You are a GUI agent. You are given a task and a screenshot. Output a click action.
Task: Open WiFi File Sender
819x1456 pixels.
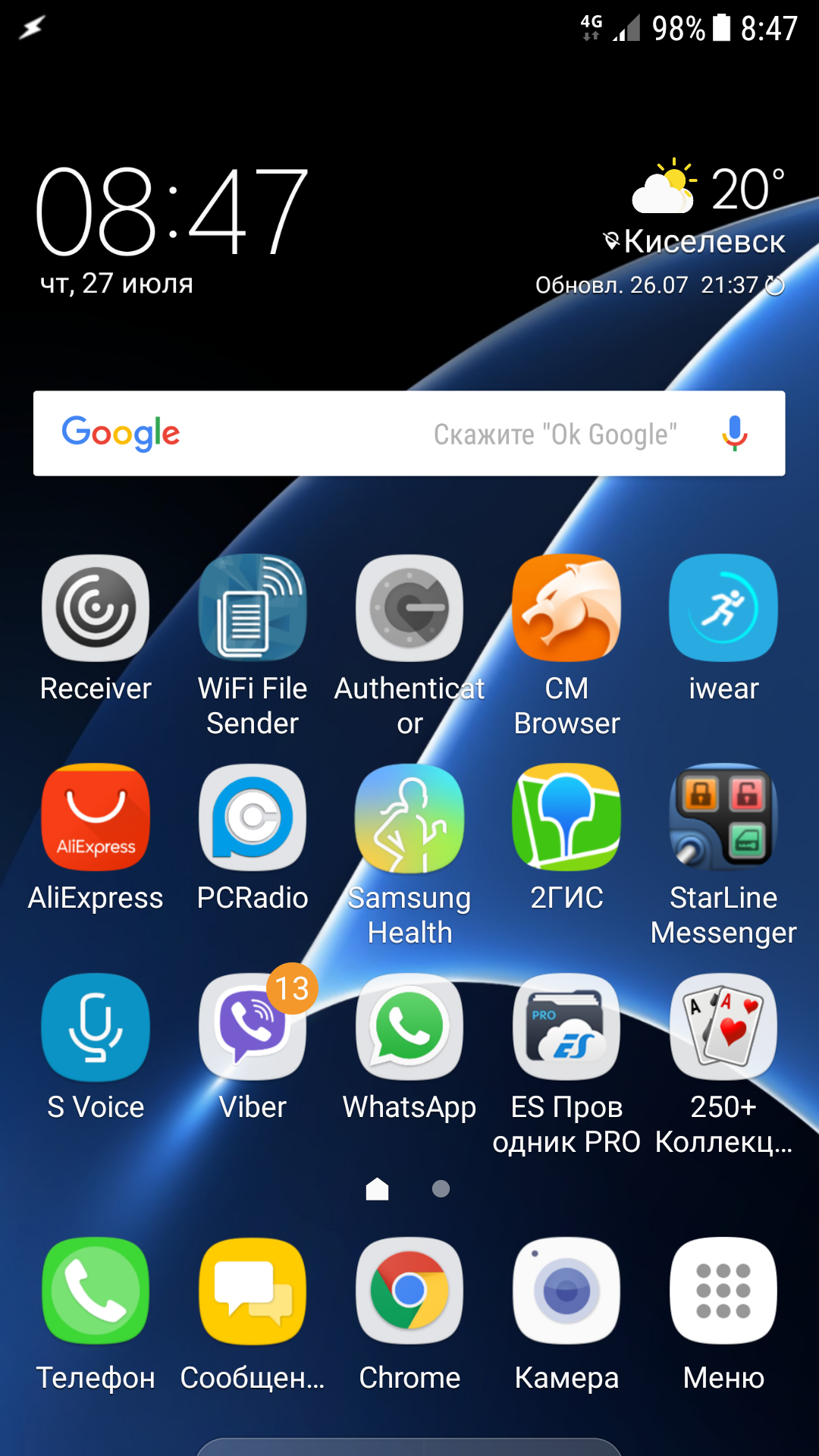(x=253, y=608)
